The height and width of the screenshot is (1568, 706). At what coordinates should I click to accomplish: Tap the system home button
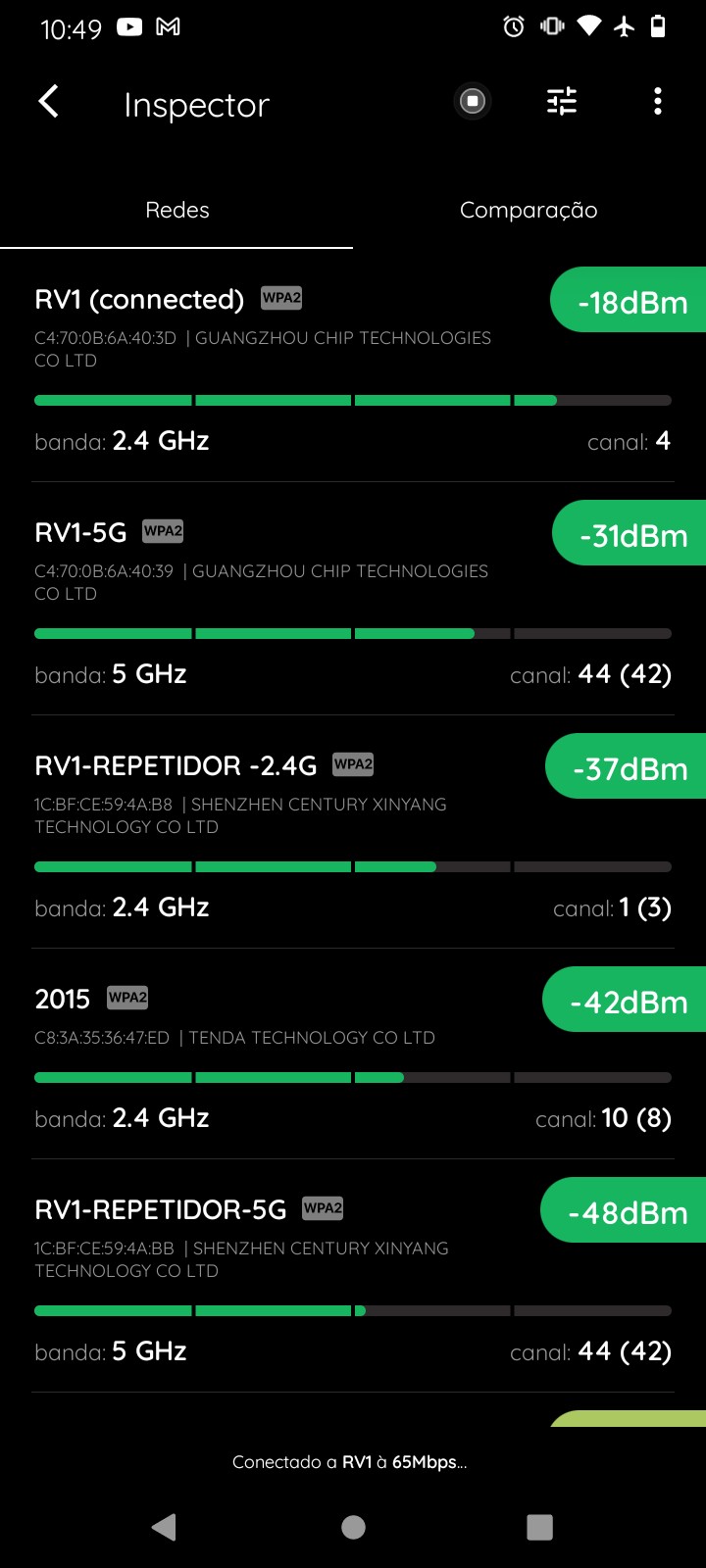point(353,1527)
